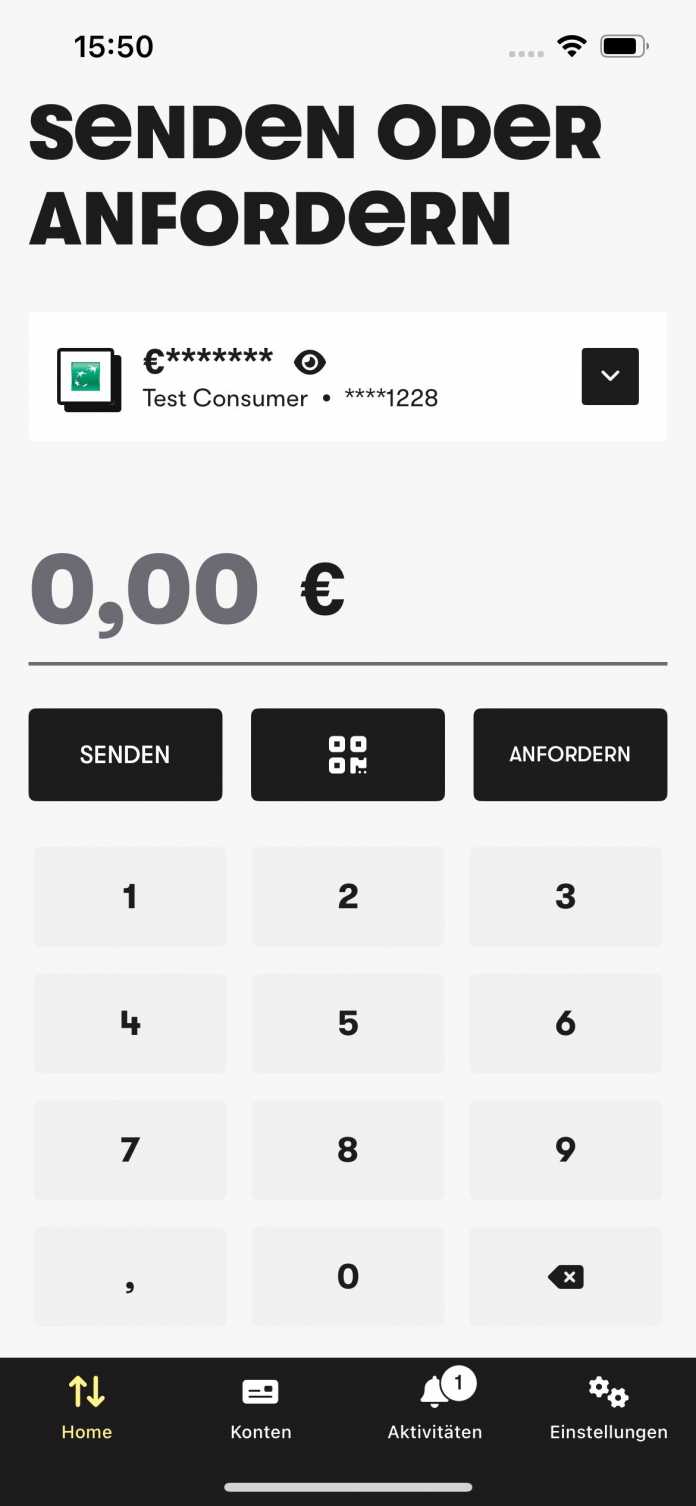Enter digit 5 on the keypad
Viewport: 696px width, 1506px height.
coord(348,1023)
